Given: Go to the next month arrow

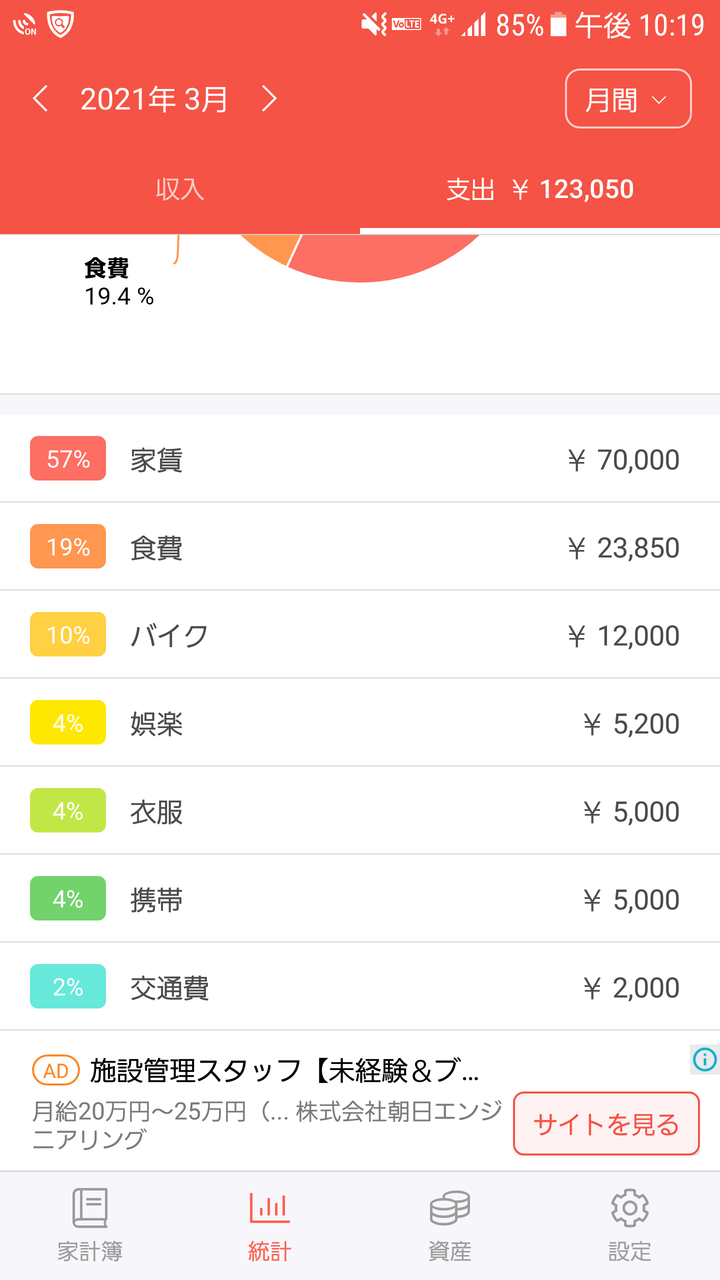Looking at the screenshot, I should click(x=269, y=99).
